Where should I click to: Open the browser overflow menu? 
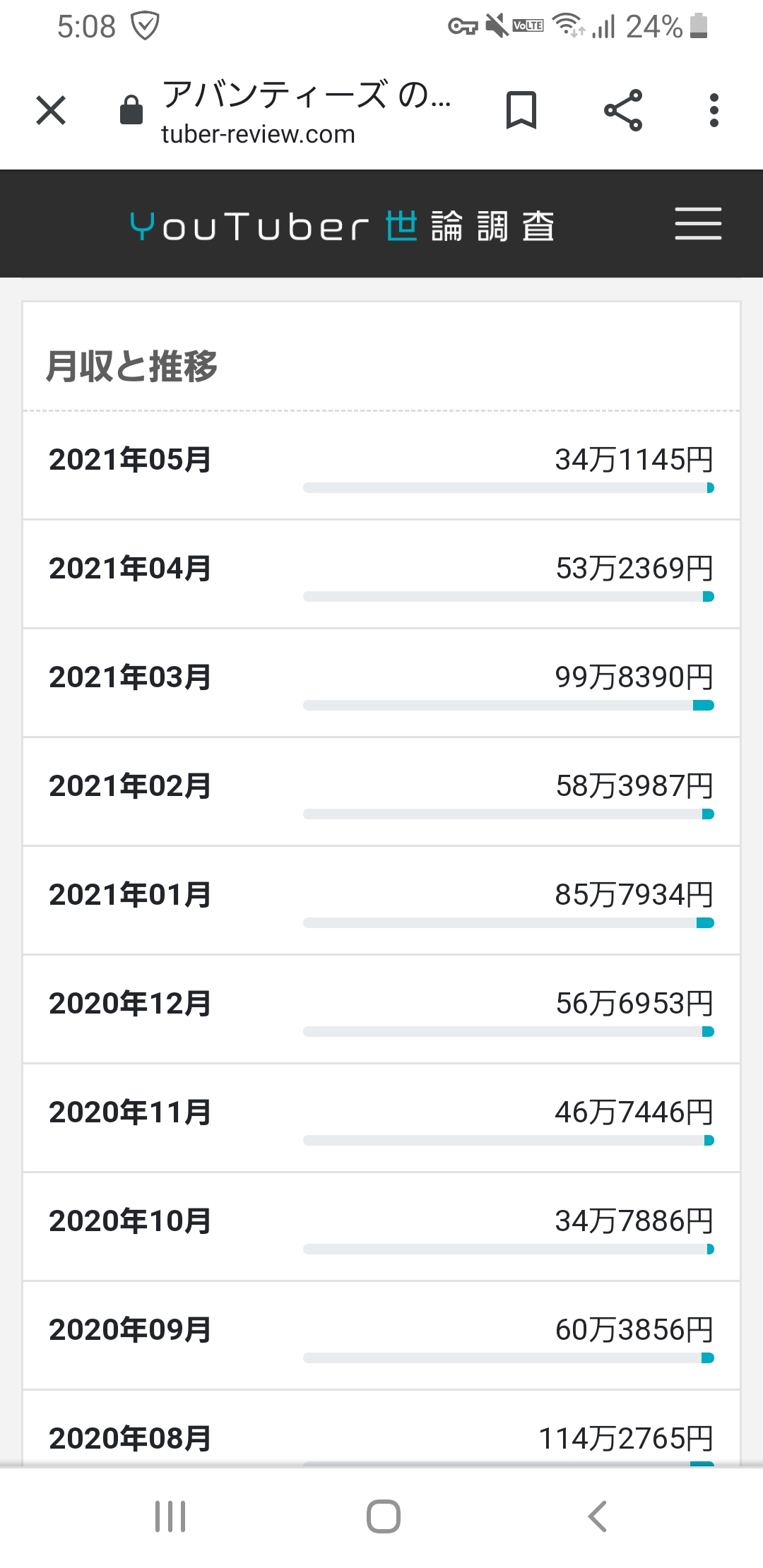pyautogui.click(x=714, y=111)
